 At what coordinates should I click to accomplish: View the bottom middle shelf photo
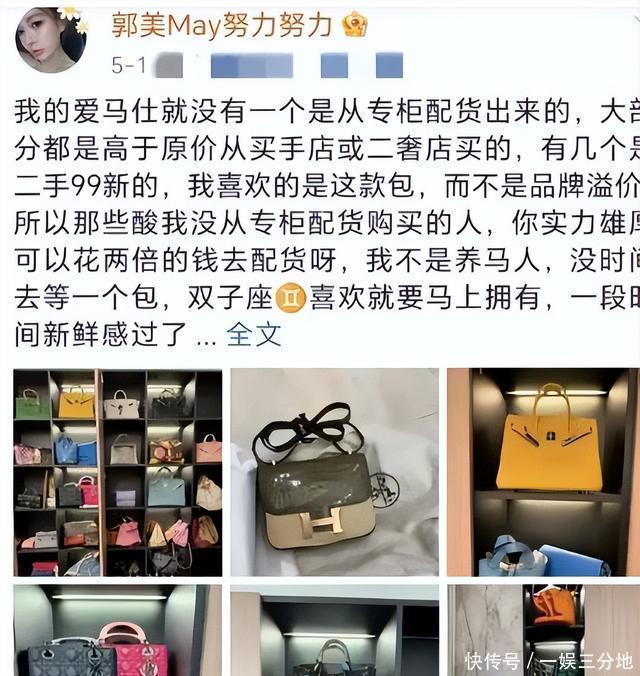334,631
